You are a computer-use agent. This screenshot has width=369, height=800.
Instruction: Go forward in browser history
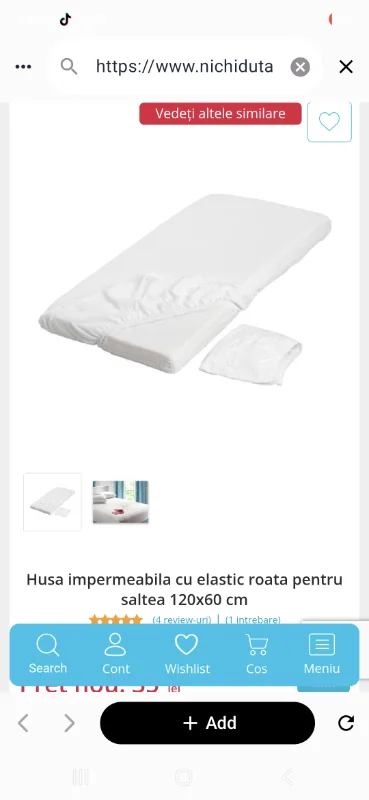tap(69, 723)
